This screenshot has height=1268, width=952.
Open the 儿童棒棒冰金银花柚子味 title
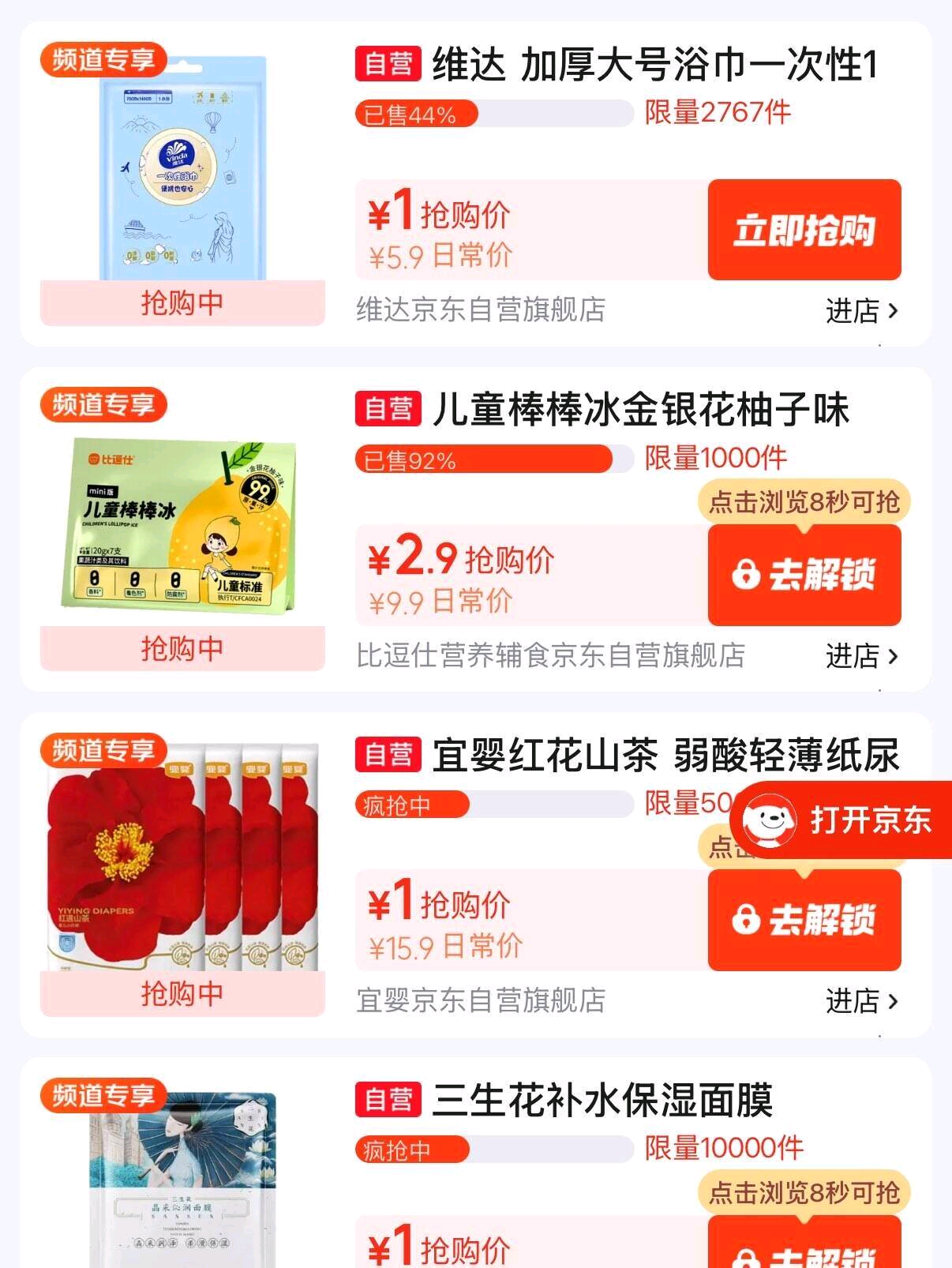pyautogui.click(x=640, y=410)
